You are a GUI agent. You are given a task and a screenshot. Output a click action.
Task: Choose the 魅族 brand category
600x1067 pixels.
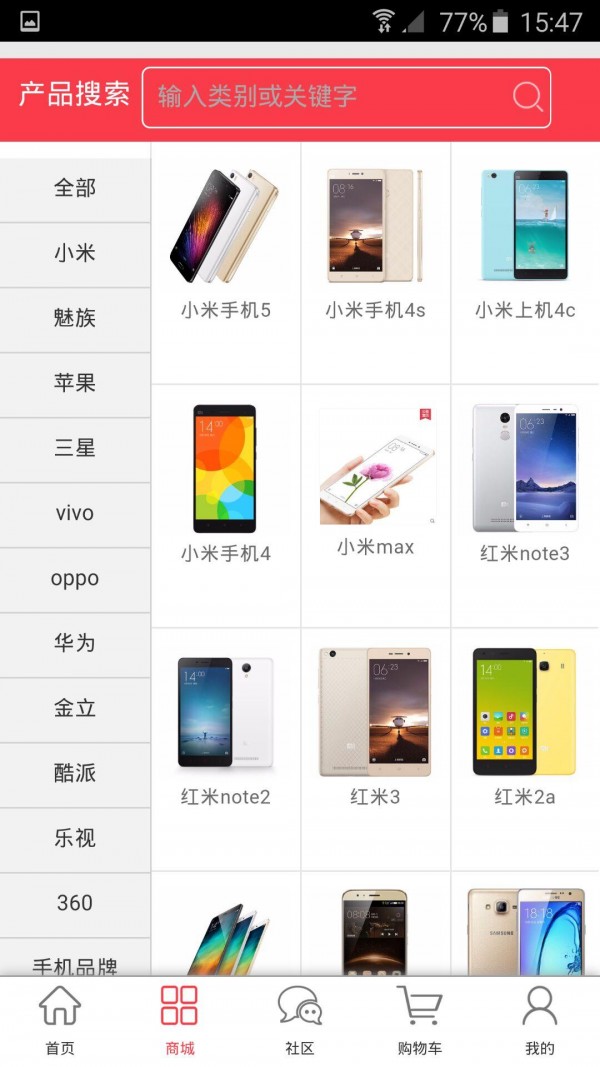tap(75, 318)
